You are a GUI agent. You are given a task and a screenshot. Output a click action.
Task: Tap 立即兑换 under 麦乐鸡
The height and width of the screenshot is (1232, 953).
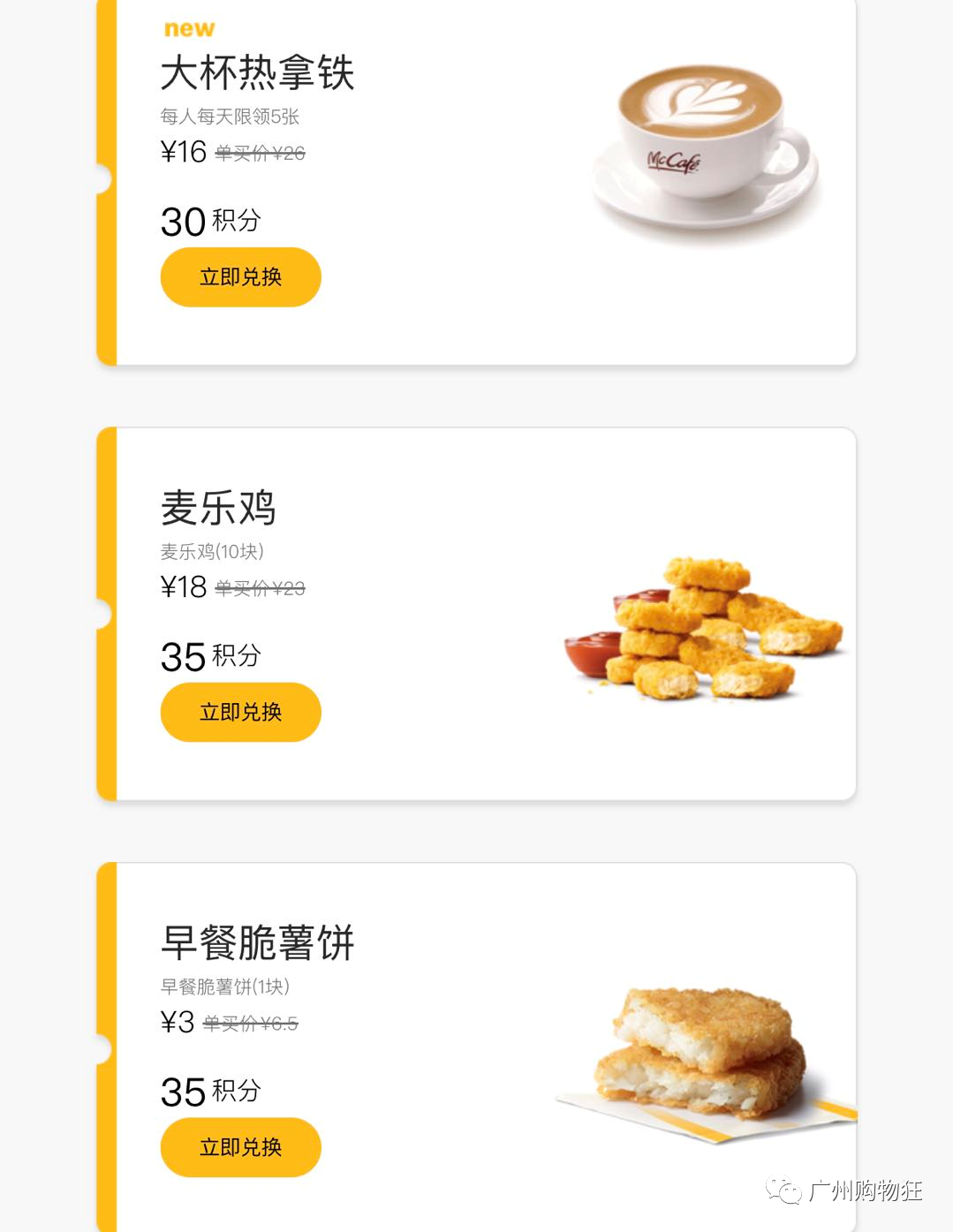240,712
